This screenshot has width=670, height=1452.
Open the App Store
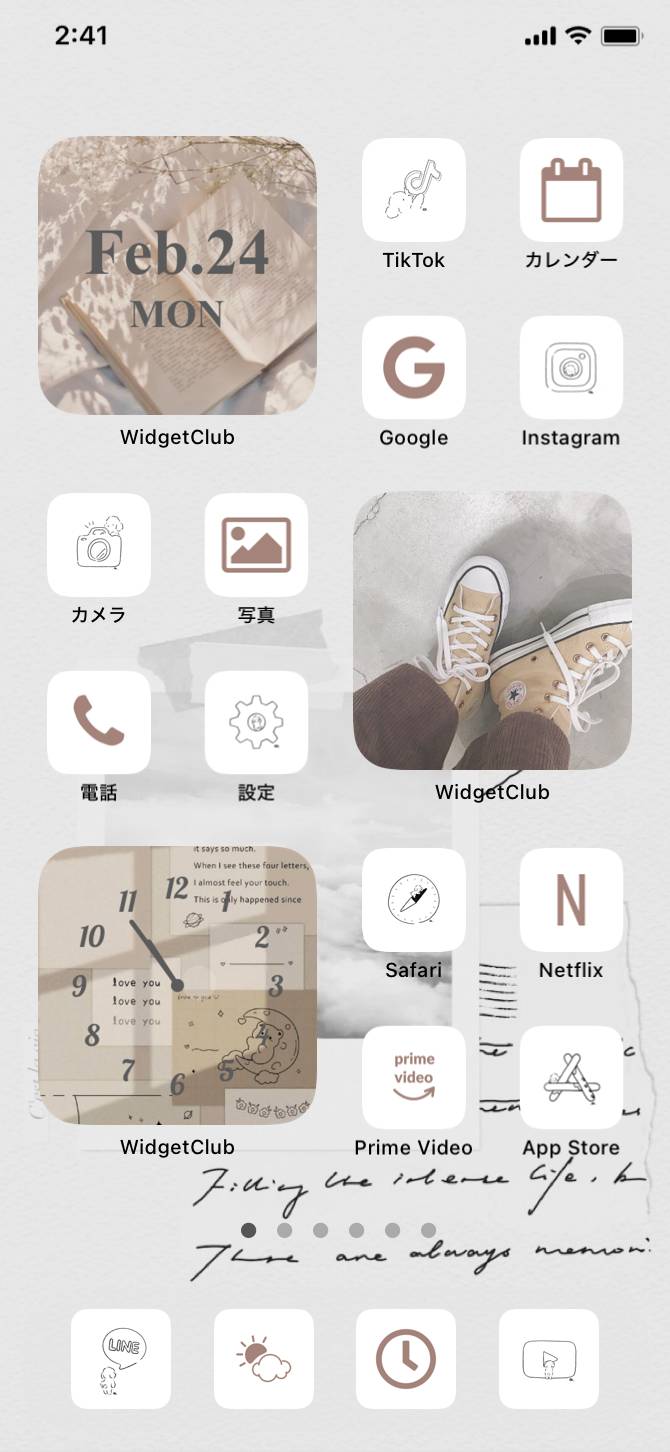[x=571, y=1077]
